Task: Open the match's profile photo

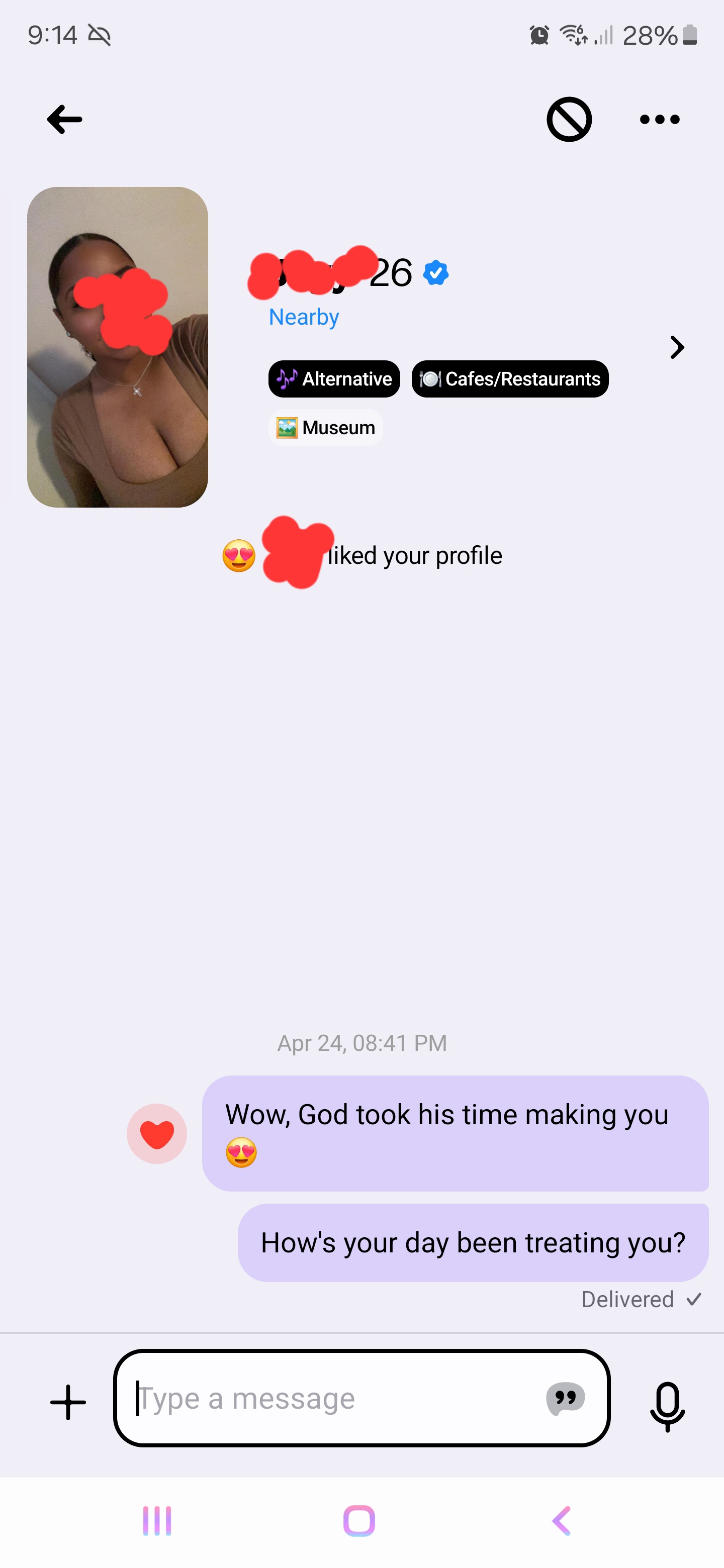Action: [x=118, y=347]
